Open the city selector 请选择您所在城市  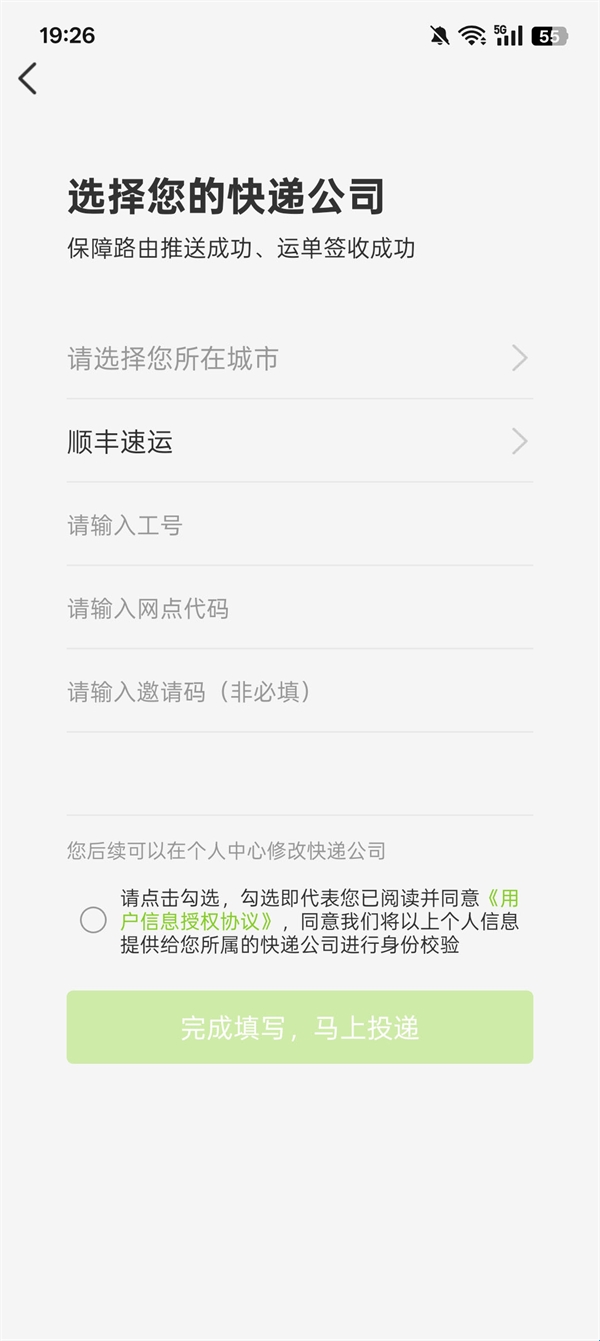click(x=298, y=358)
